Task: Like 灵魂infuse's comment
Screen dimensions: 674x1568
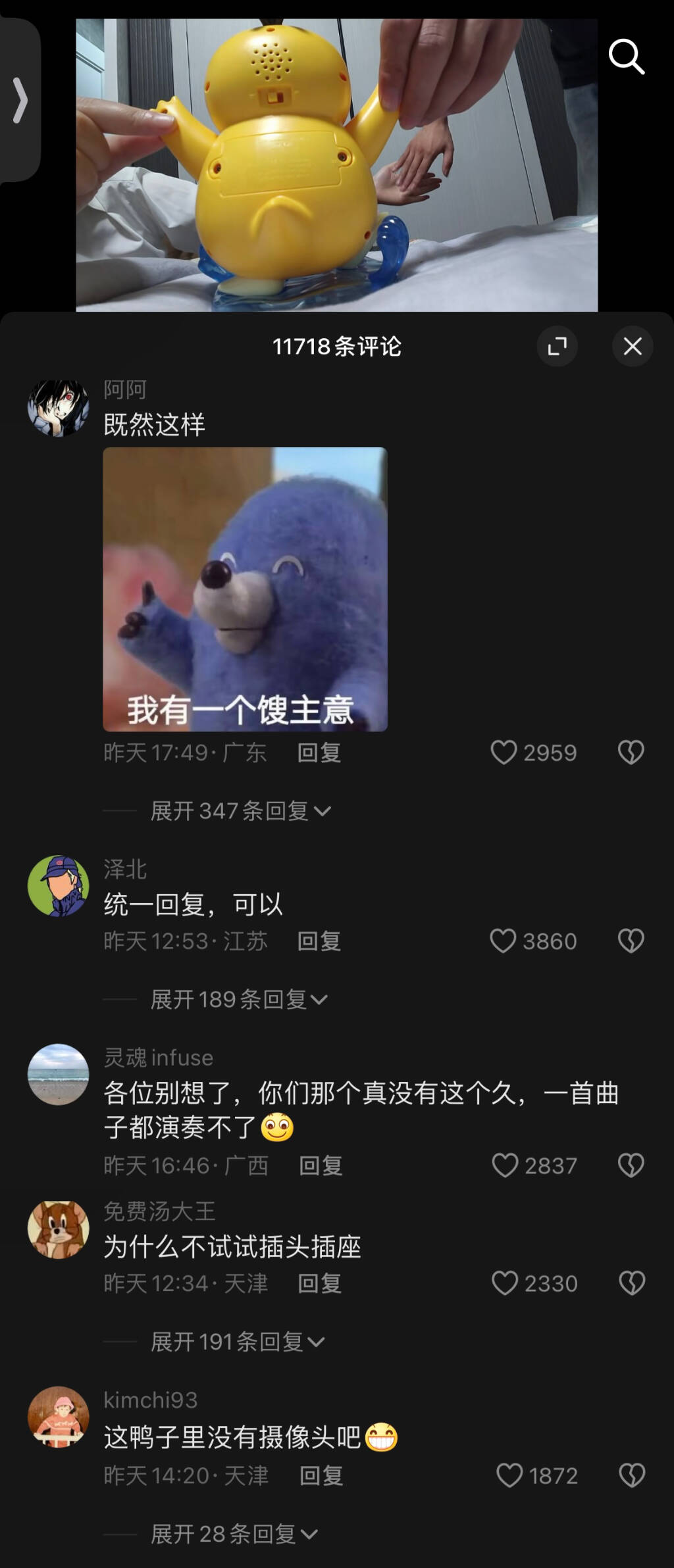Action: 505,1166
